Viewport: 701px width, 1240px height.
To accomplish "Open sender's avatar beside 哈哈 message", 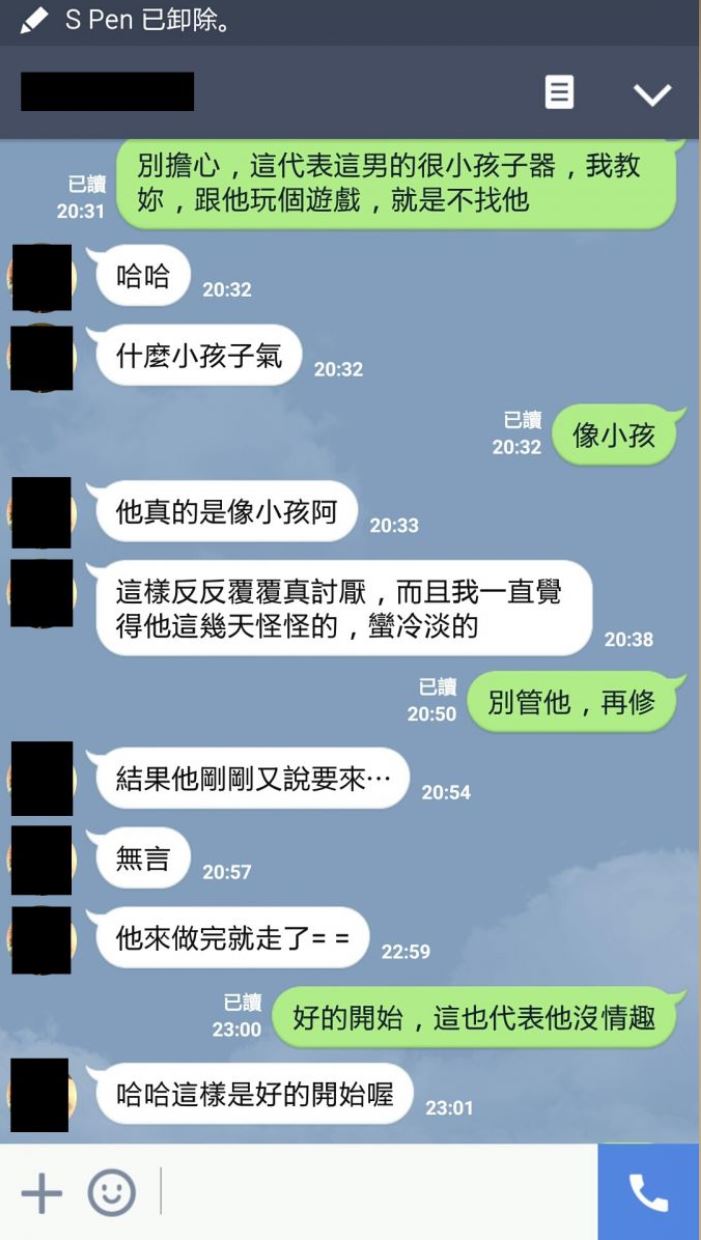I will pyautogui.click(x=41, y=277).
